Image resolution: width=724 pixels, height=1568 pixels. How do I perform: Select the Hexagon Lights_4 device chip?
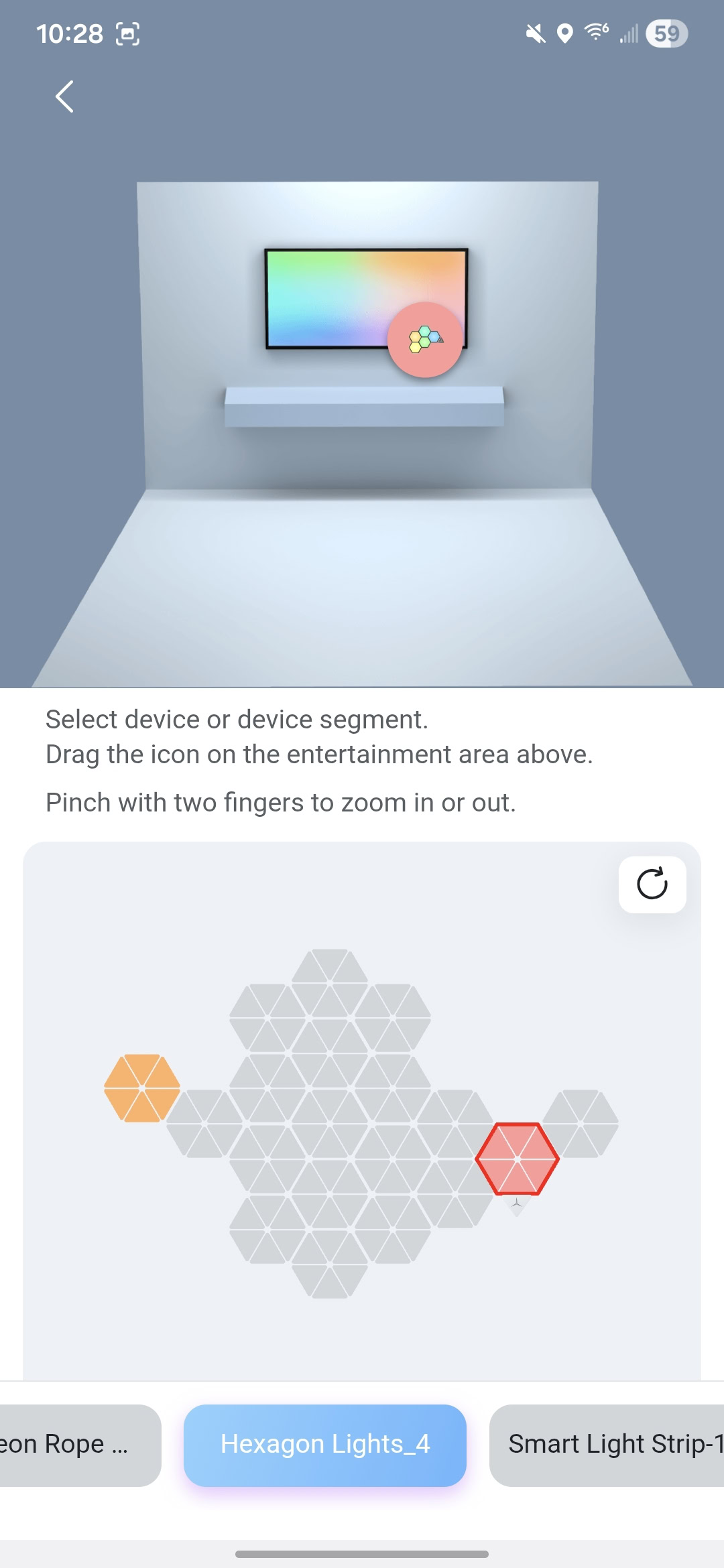pos(325,1445)
